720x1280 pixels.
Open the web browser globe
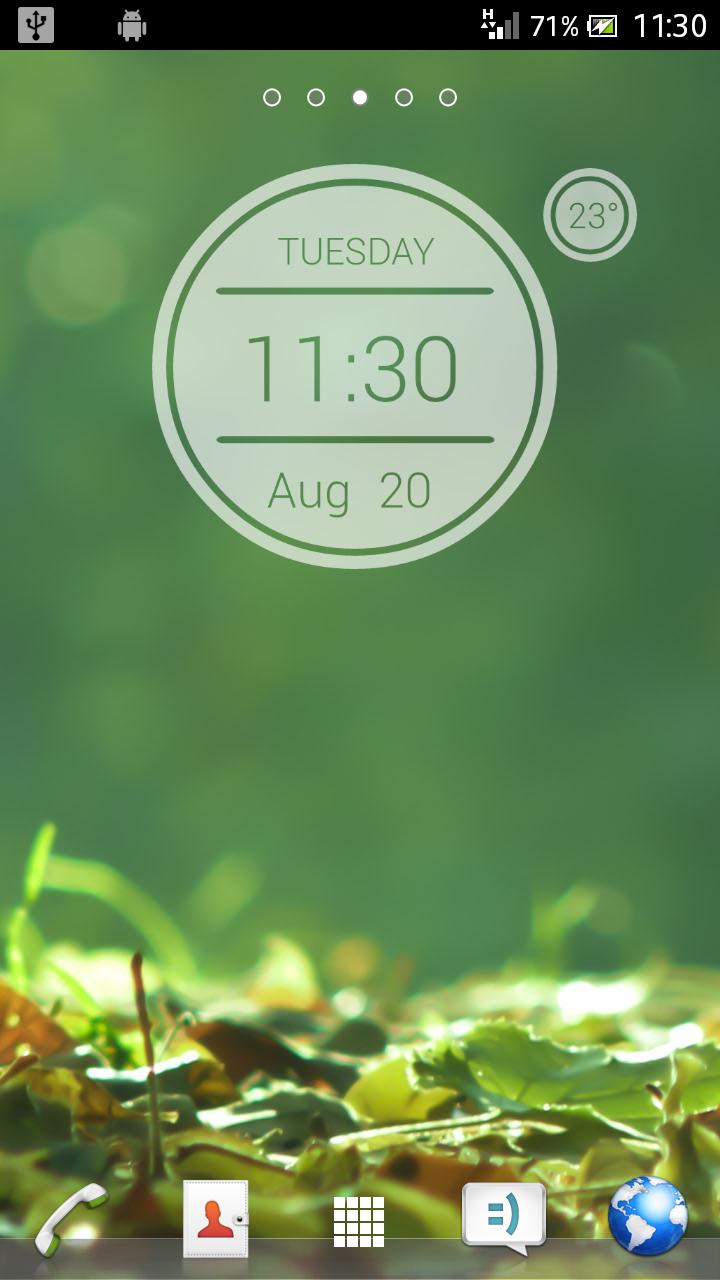click(648, 1216)
